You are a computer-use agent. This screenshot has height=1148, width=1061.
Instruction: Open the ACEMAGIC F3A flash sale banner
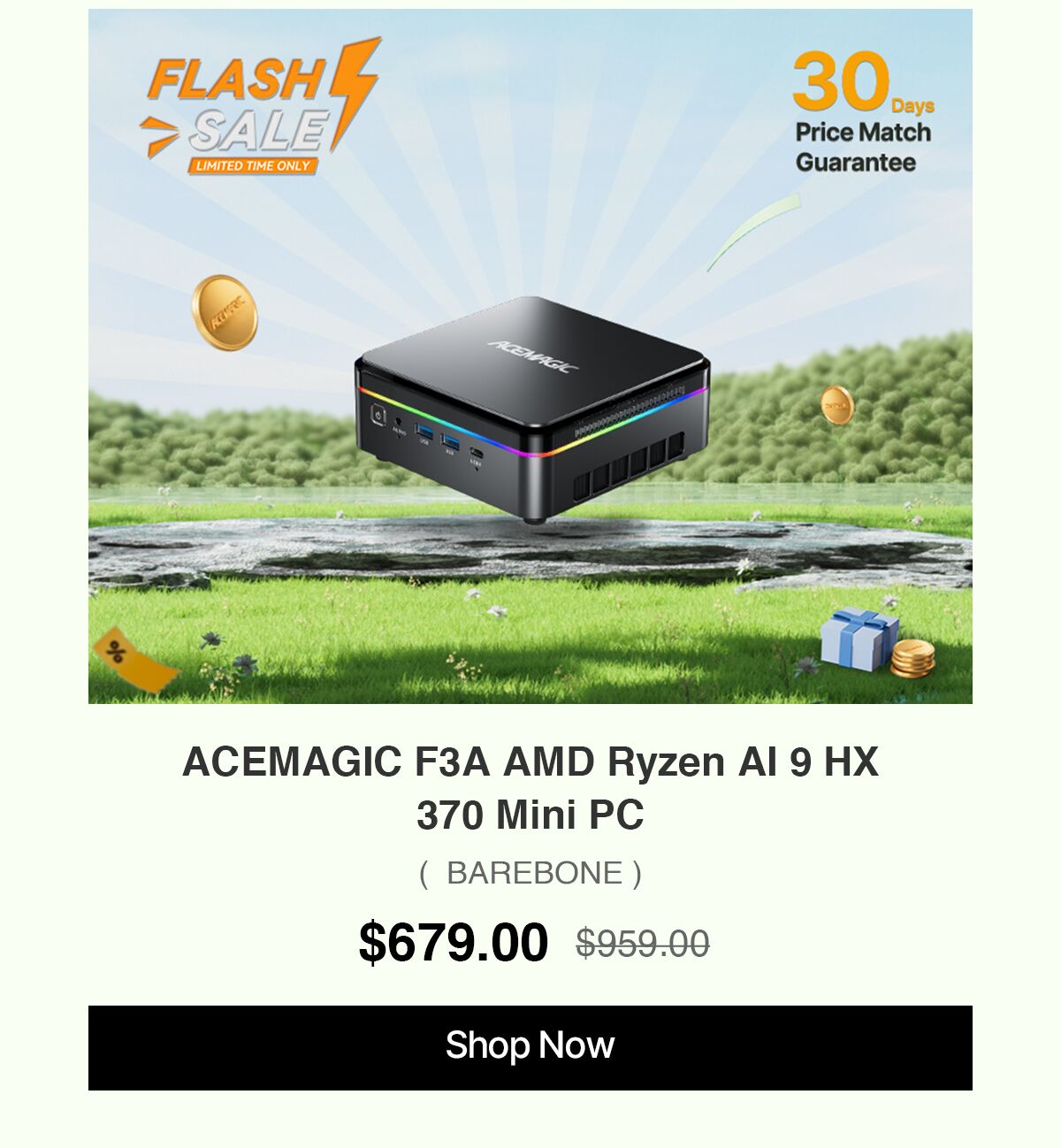(x=530, y=356)
